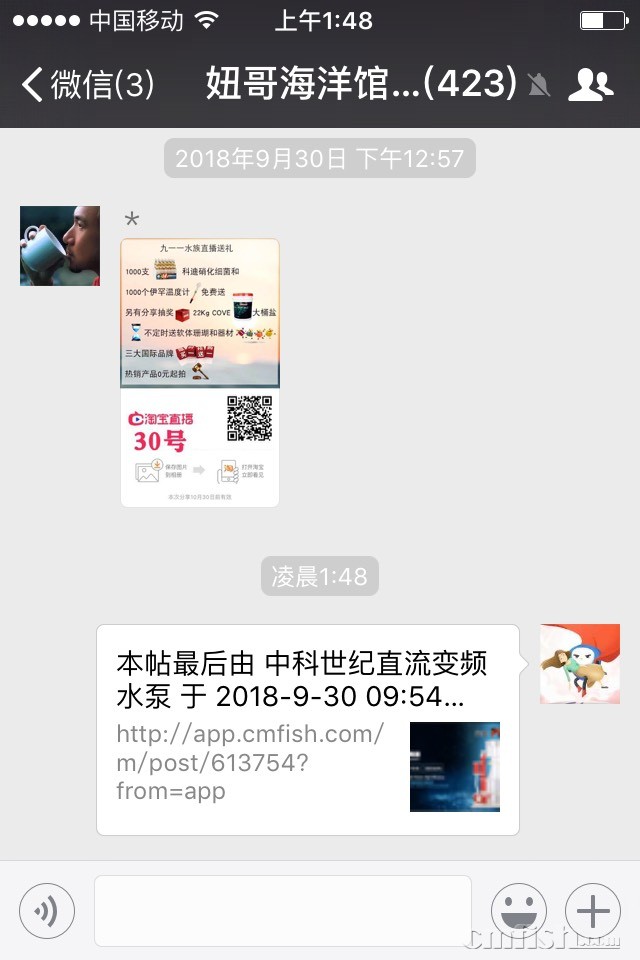Image resolution: width=640 pixels, height=960 pixels.
Task: Focus the message text field
Action: (x=282, y=910)
